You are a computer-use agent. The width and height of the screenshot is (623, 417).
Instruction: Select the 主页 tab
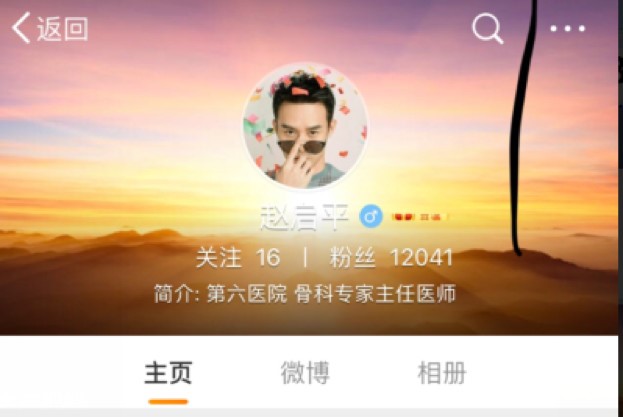[168, 374]
